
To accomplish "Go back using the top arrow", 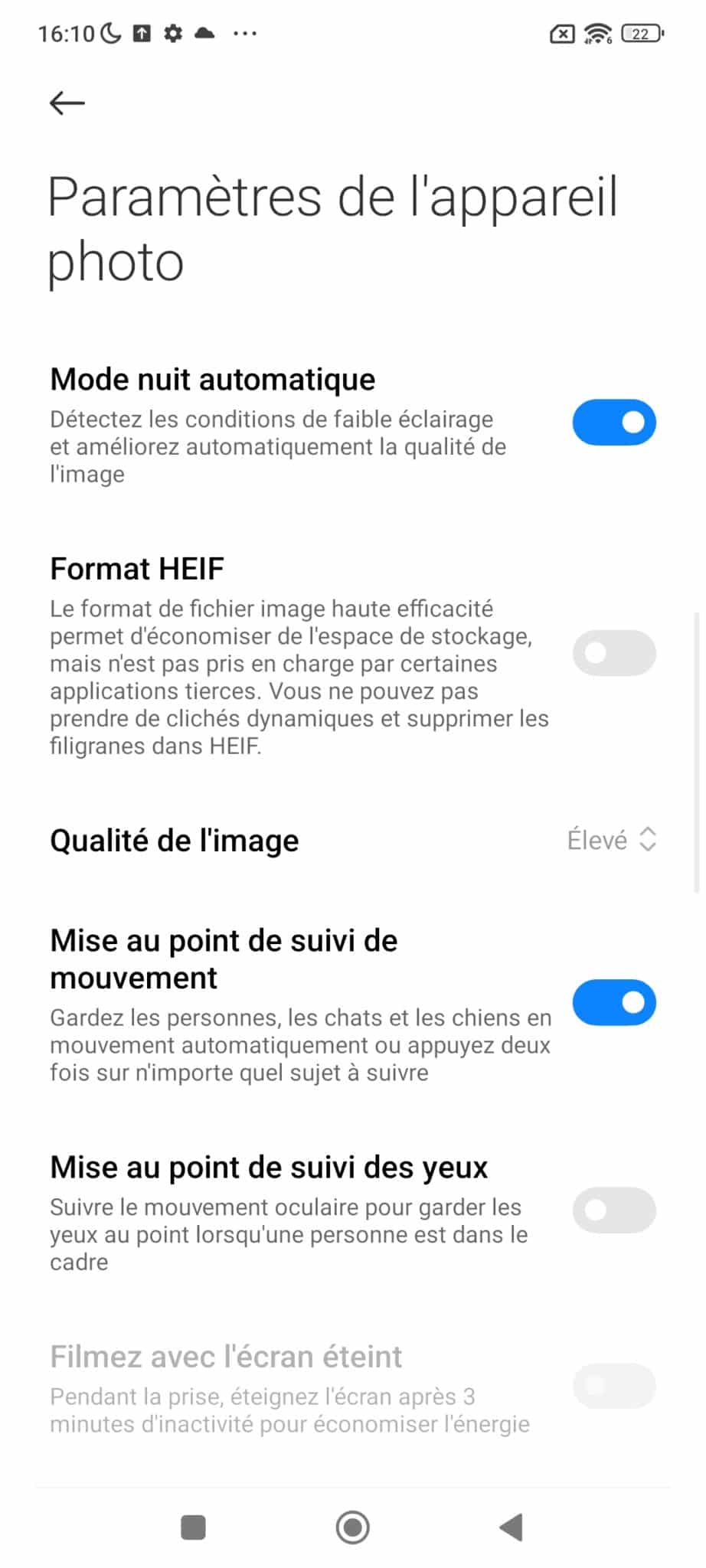I will [x=67, y=103].
